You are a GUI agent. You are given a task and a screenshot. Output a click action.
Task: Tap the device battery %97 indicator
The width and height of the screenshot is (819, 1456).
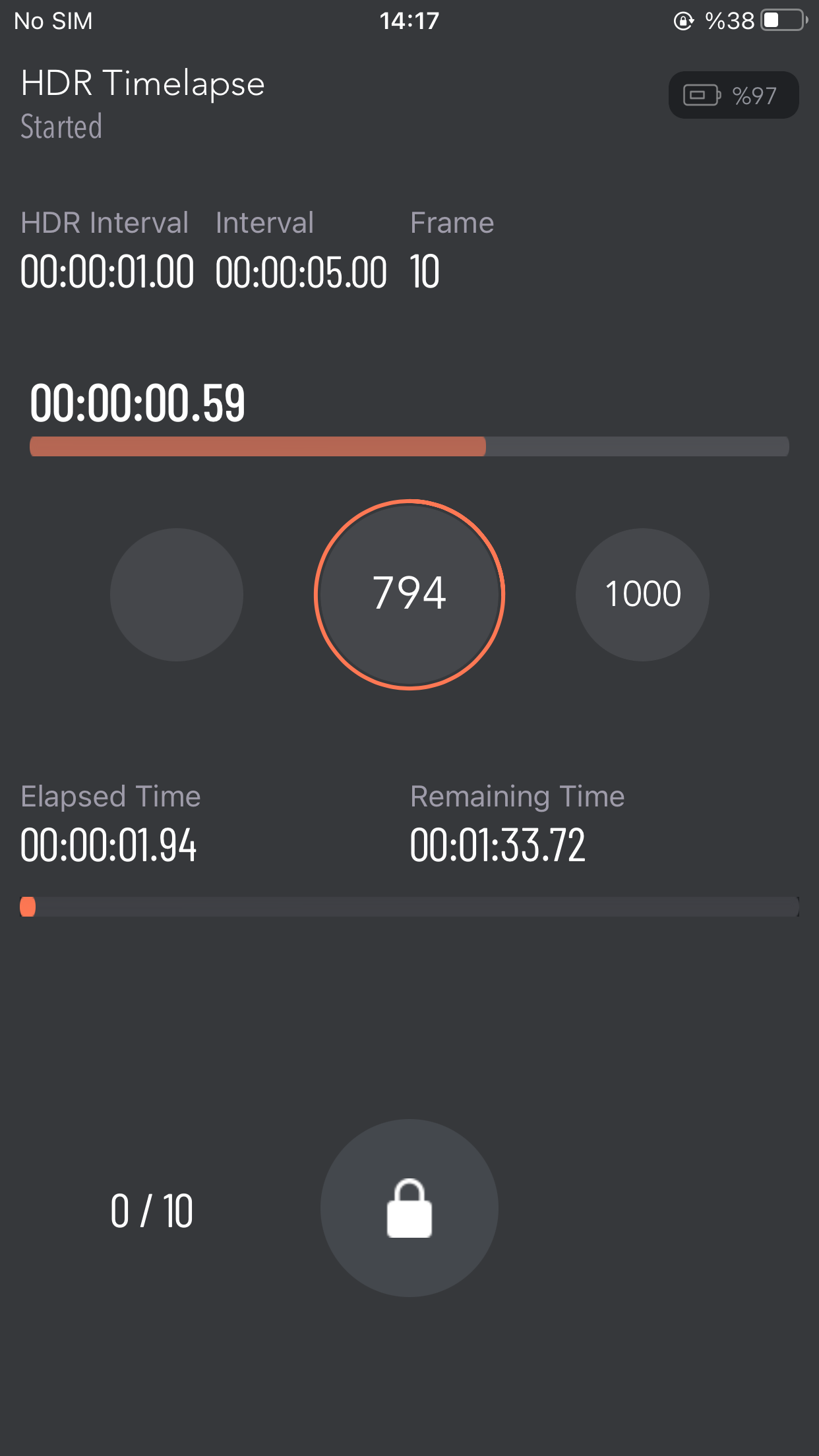coord(733,96)
